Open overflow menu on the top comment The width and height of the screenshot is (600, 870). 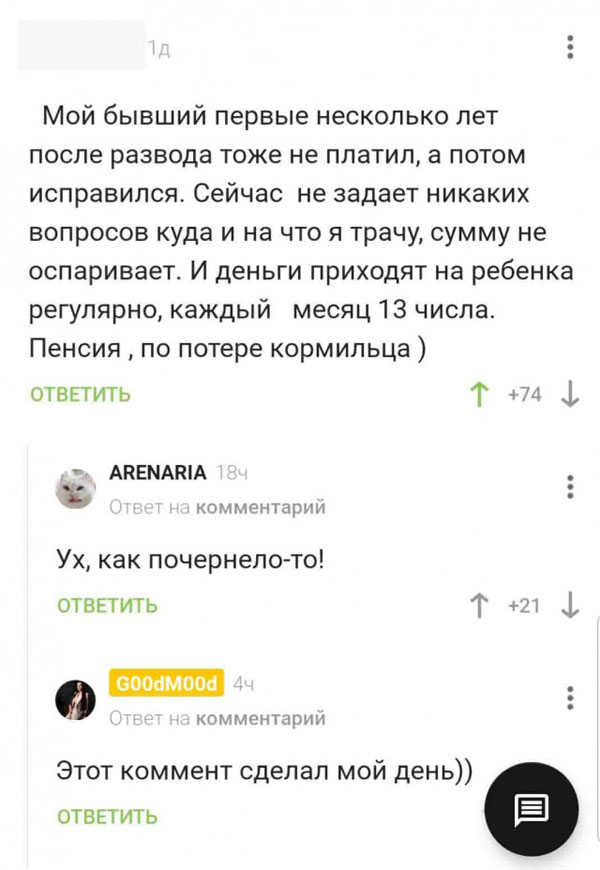coord(570,47)
